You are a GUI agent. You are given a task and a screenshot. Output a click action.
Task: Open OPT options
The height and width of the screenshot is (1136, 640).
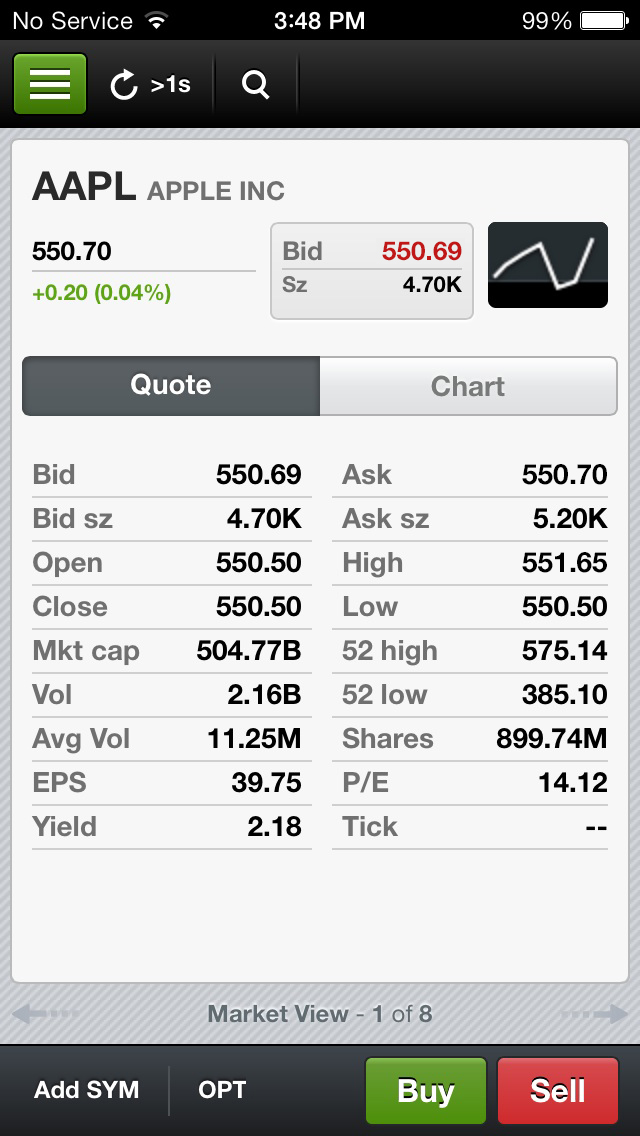pos(222,1090)
